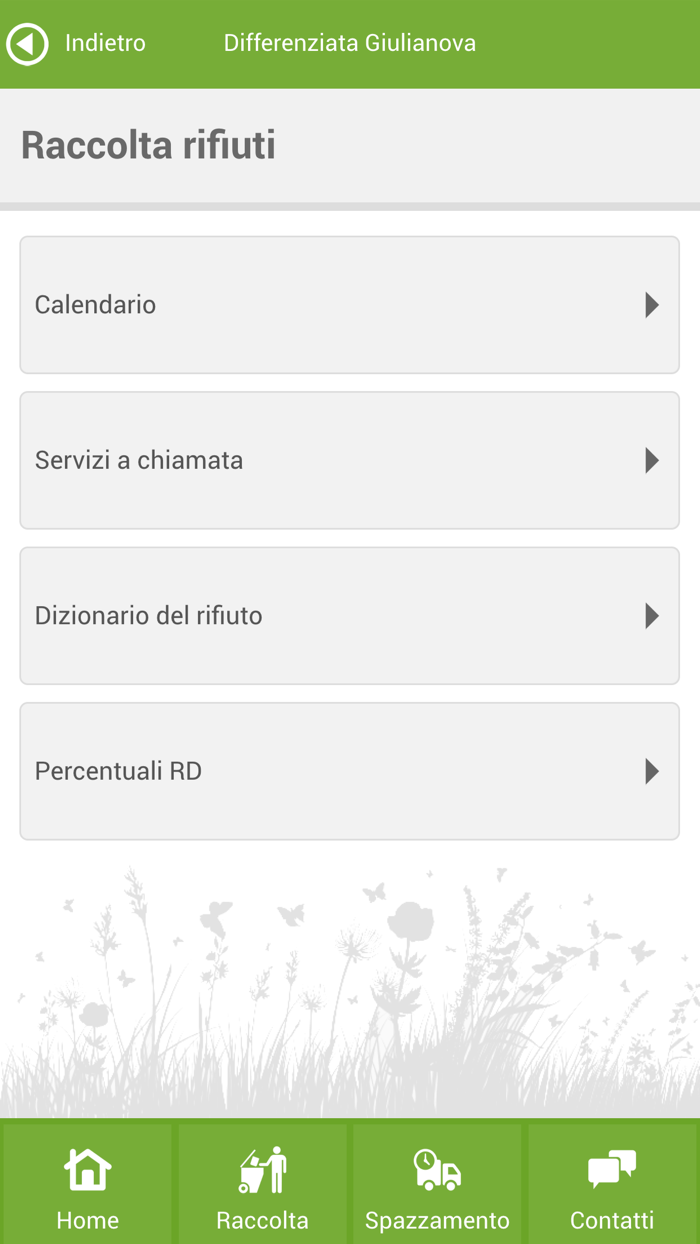Open Servizi a chiamata
The image size is (700, 1244).
click(350, 460)
